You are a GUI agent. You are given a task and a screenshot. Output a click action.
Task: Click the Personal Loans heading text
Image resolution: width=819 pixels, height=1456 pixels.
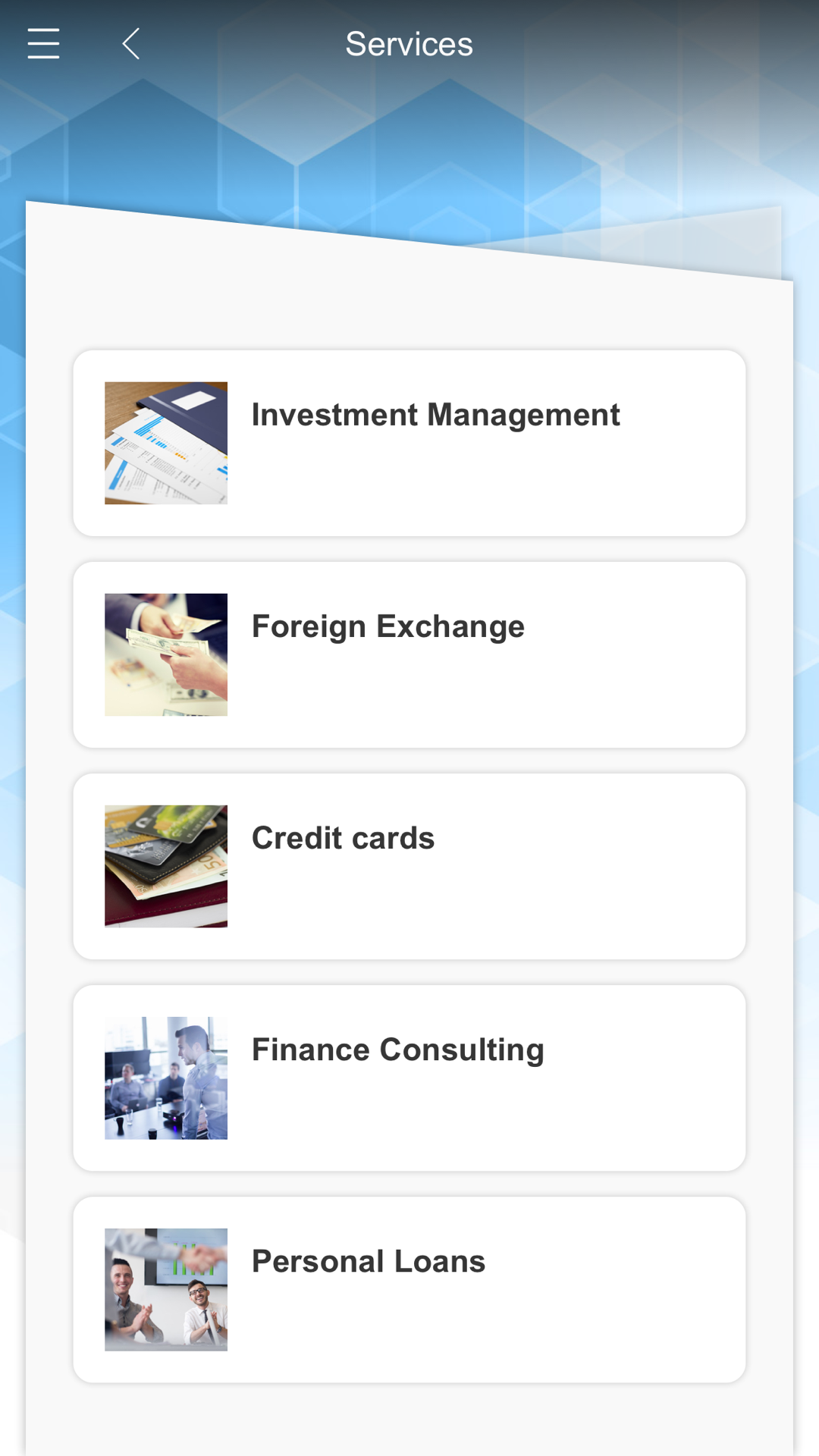coord(369,1260)
